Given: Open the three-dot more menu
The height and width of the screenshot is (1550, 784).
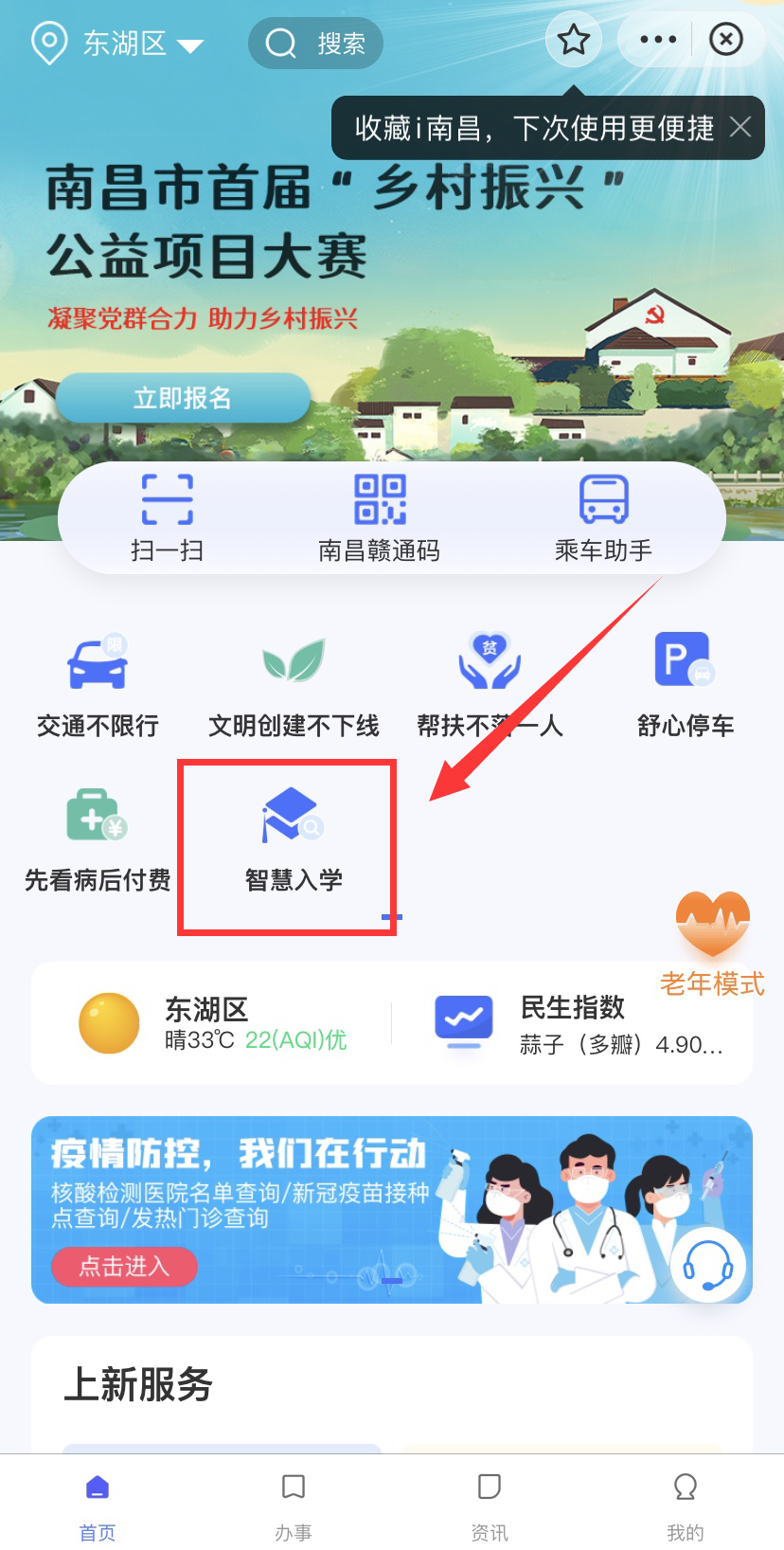Looking at the screenshot, I should point(658,40).
